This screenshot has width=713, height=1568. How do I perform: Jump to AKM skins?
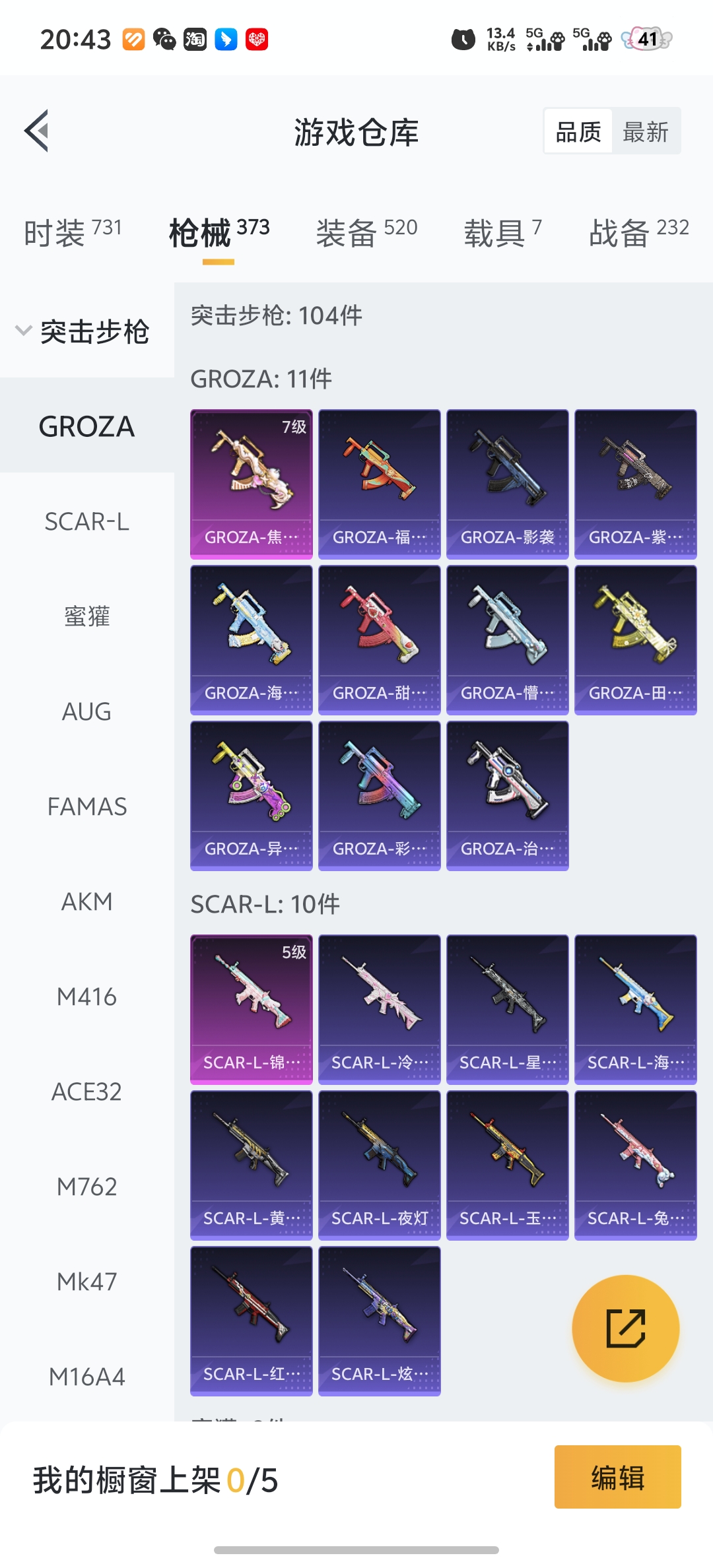click(86, 901)
